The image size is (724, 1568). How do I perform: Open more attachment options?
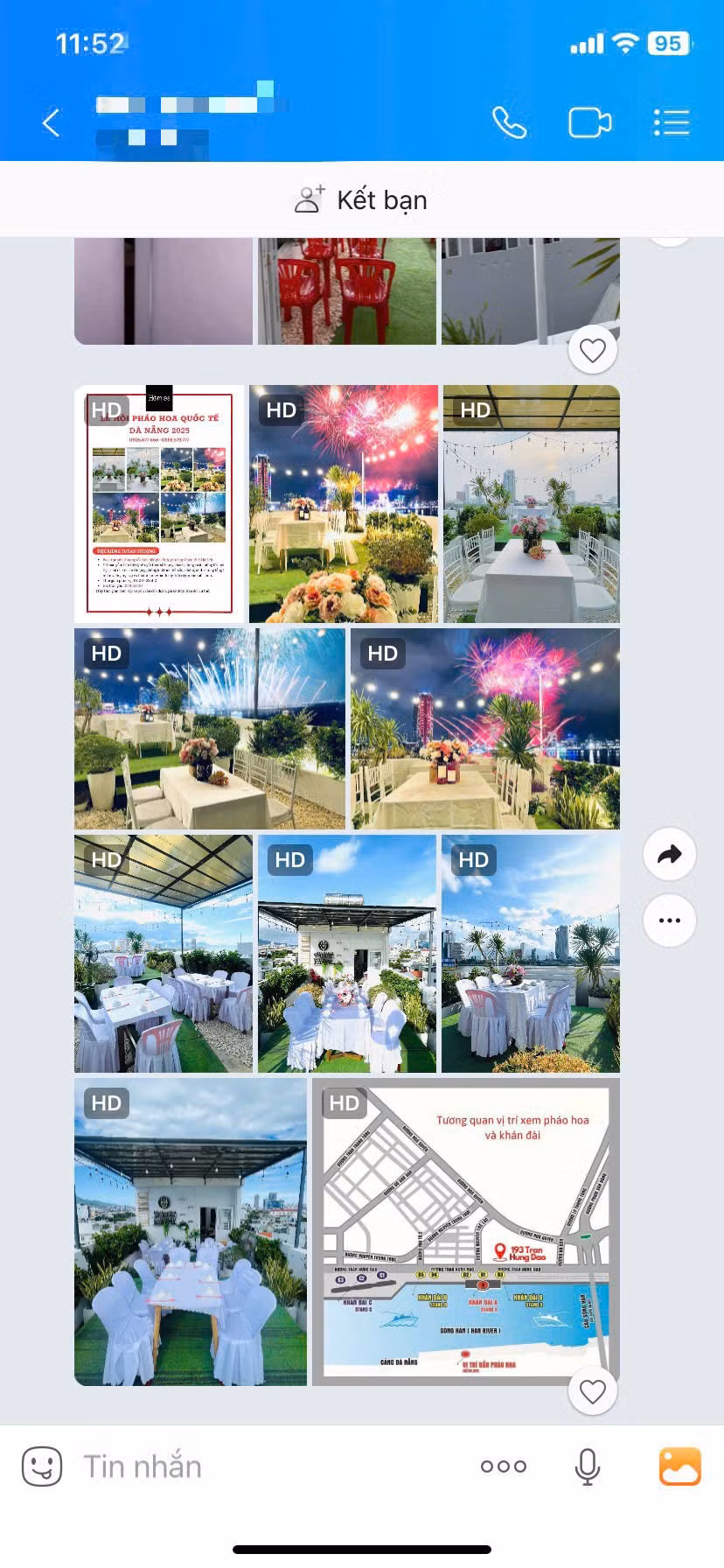coord(504,1466)
